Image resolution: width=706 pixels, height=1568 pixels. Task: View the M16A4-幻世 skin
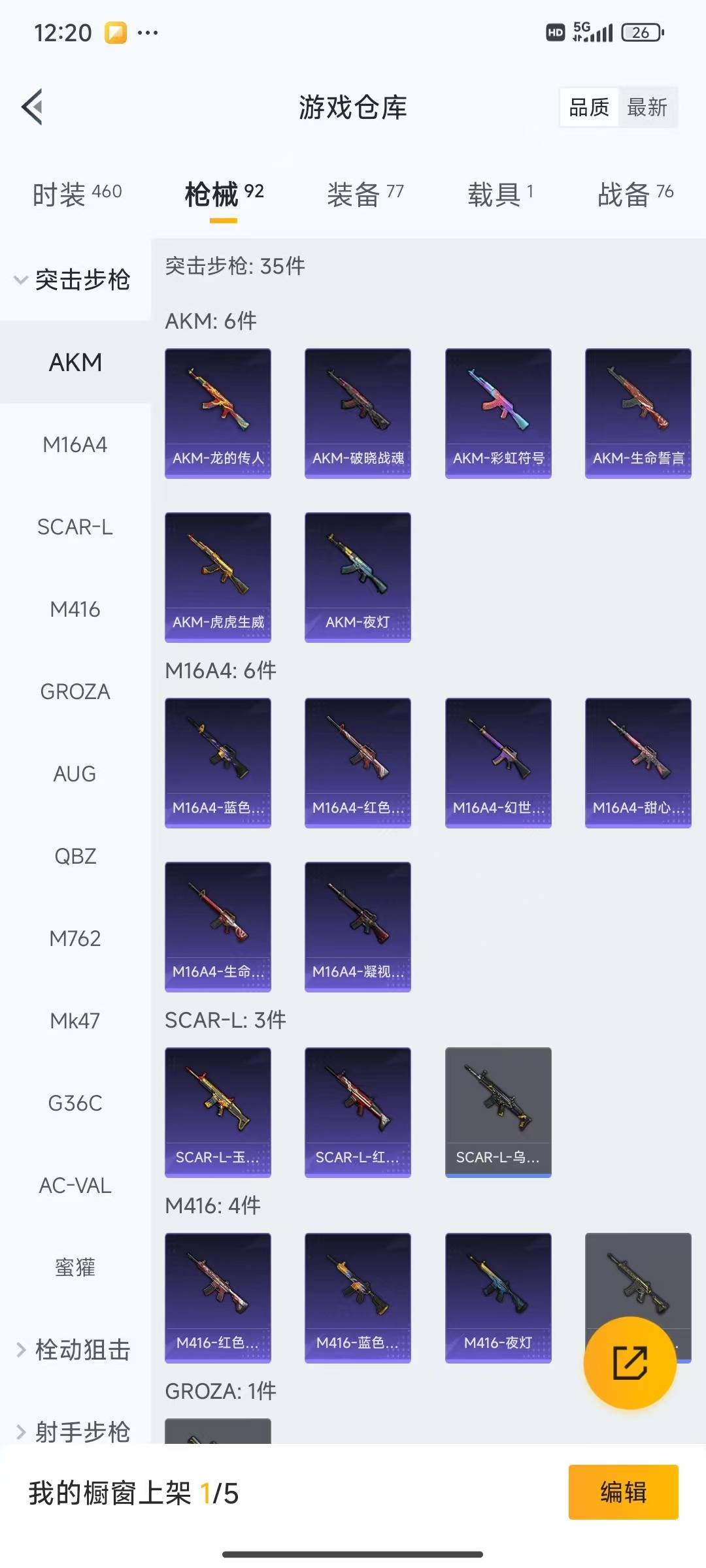coord(498,762)
